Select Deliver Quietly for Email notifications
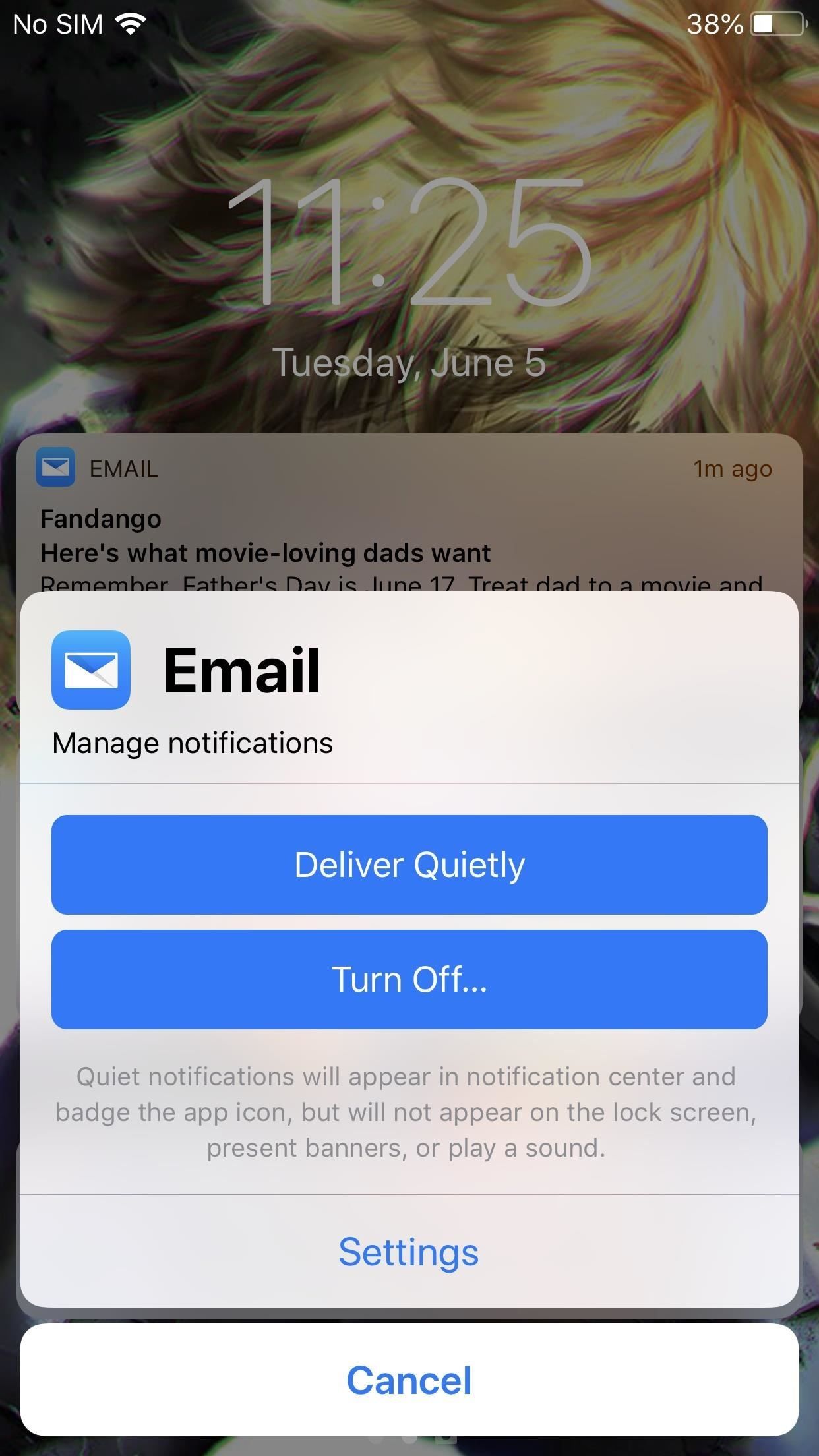This screenshot has height=1456, width=819. [409, 864]
